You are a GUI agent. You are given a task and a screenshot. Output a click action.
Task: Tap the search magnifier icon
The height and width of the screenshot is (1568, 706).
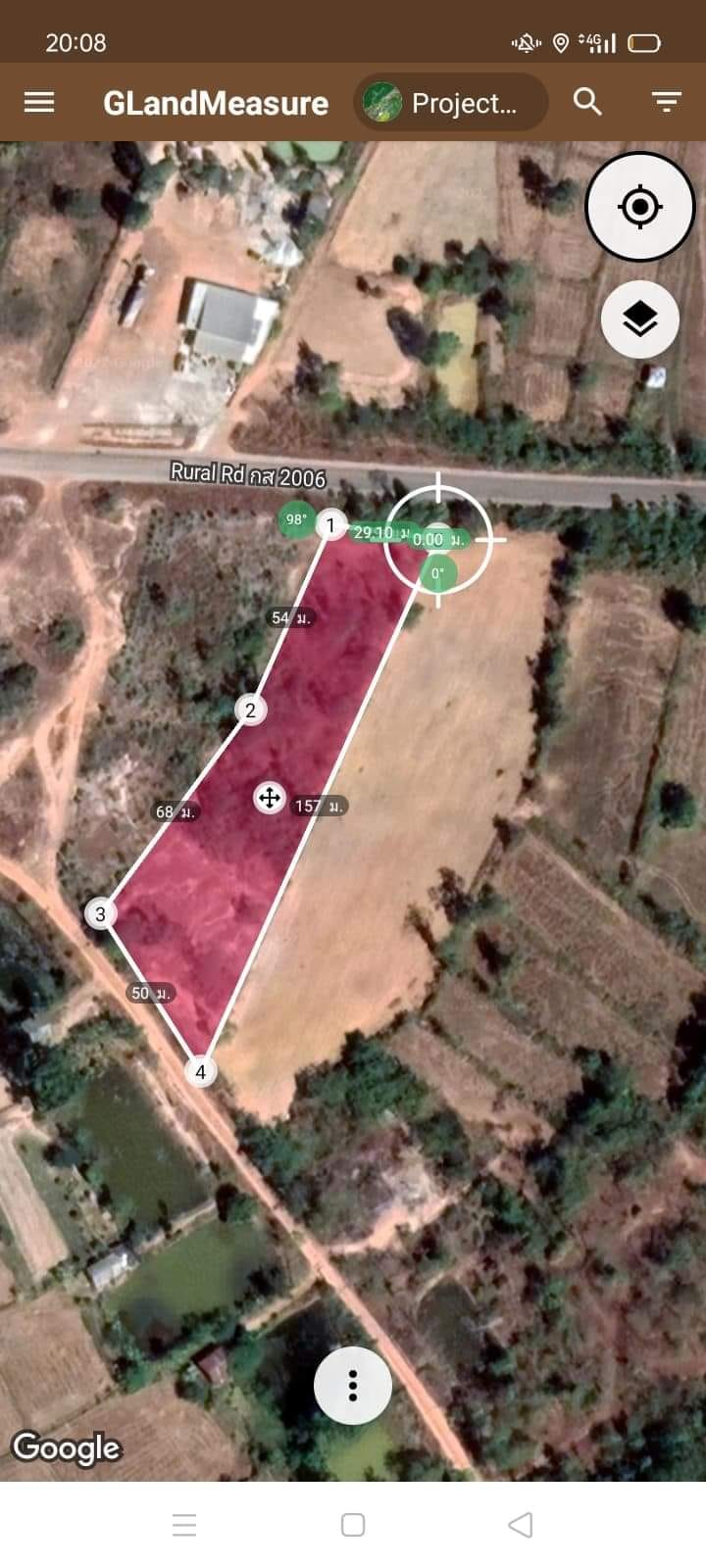pos(587,101)
